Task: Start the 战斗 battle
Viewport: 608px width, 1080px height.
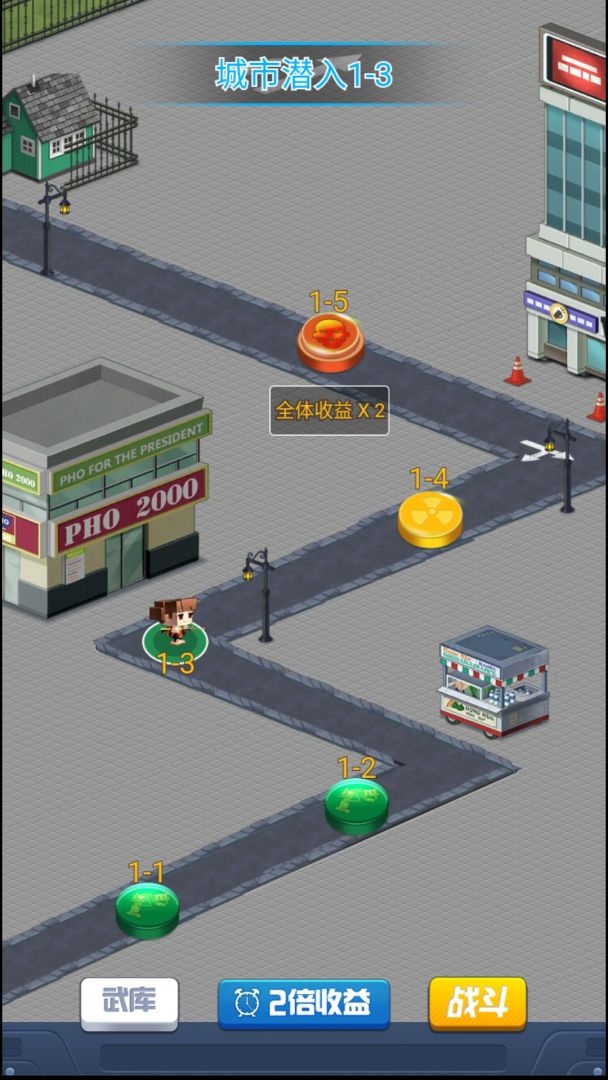Action: point(477,1002)
